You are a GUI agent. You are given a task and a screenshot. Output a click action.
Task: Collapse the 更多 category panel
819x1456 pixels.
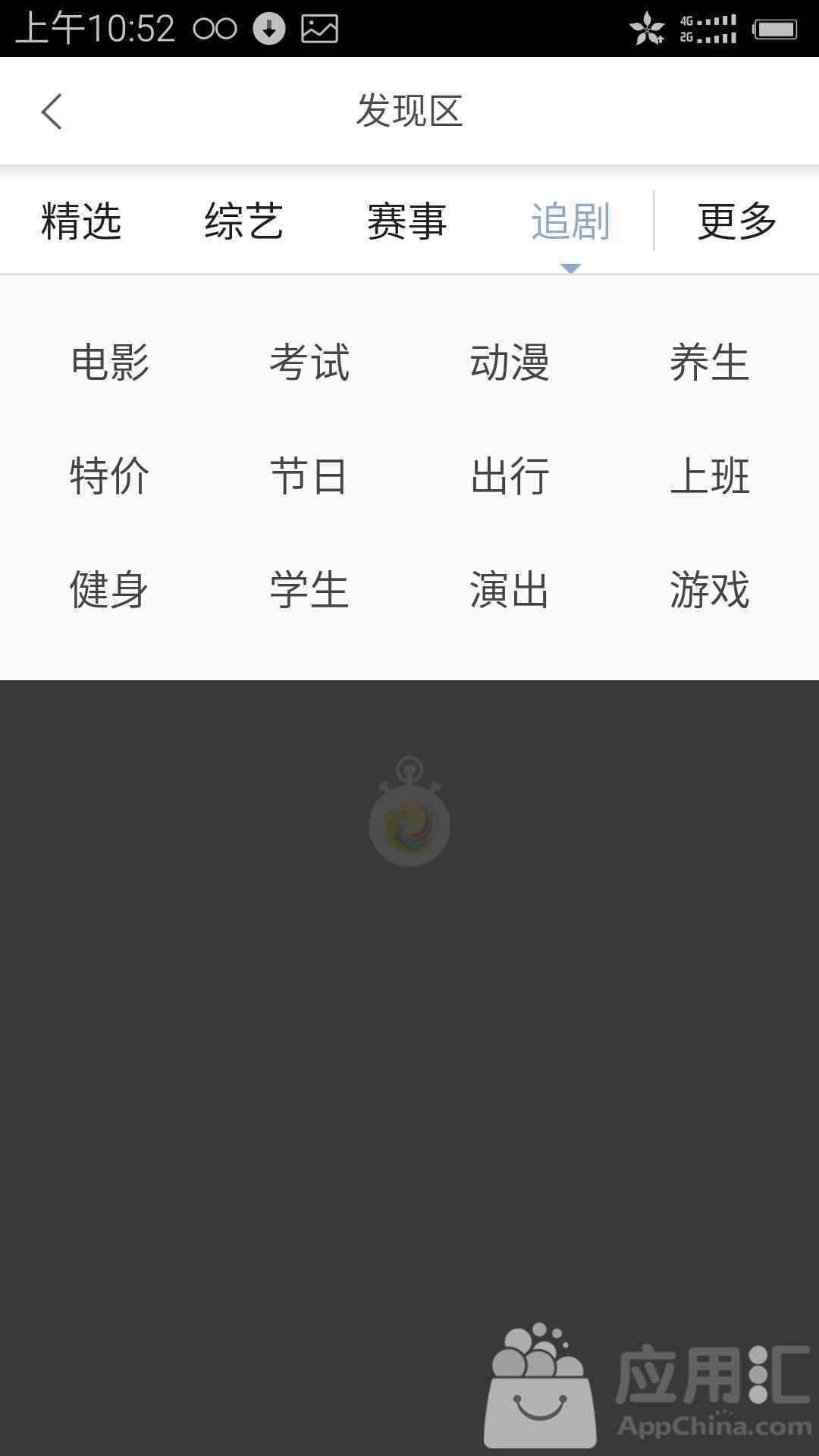point(737,221)
